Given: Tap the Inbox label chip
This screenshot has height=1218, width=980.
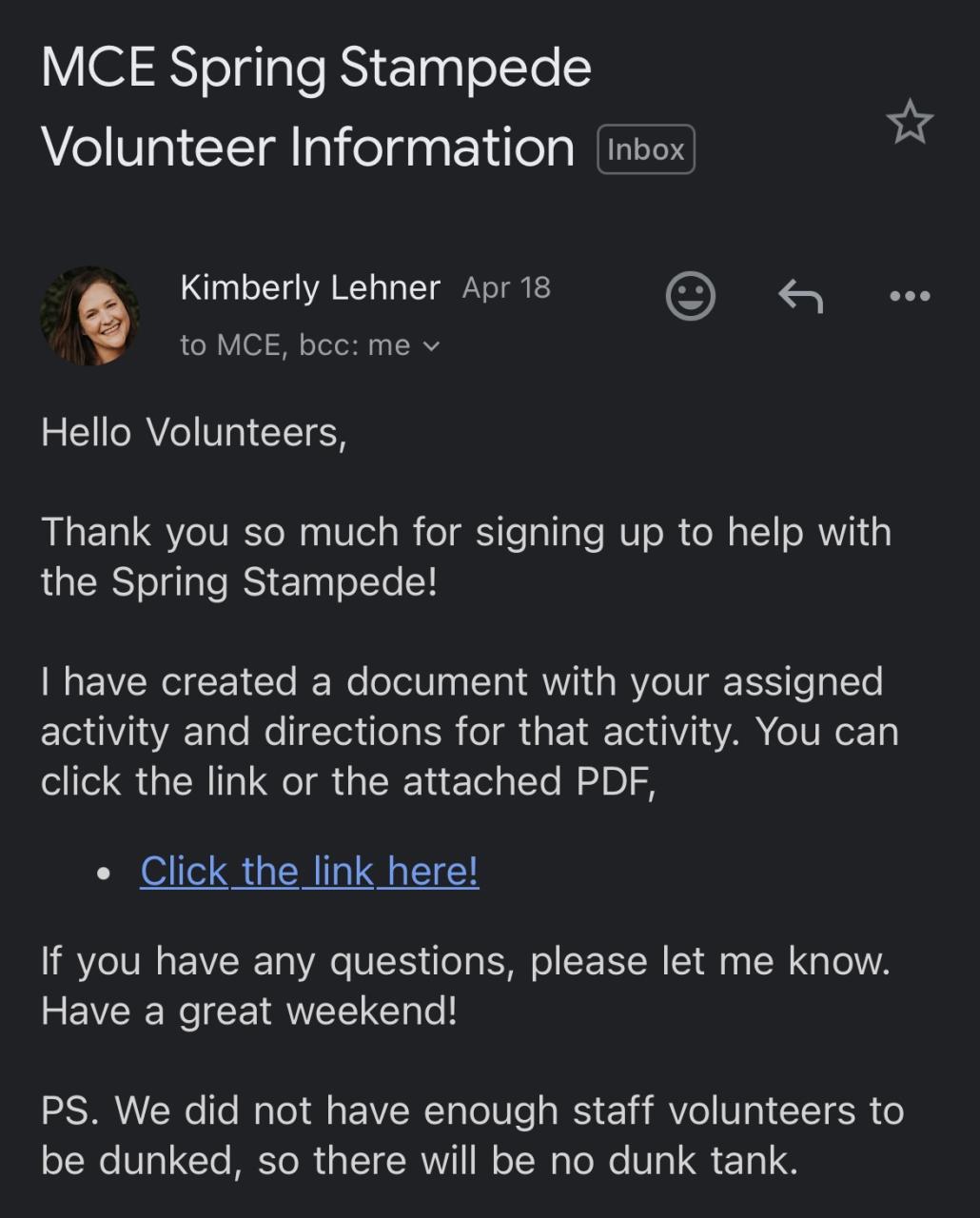Looking at the screenshot, I should (646, 149).
